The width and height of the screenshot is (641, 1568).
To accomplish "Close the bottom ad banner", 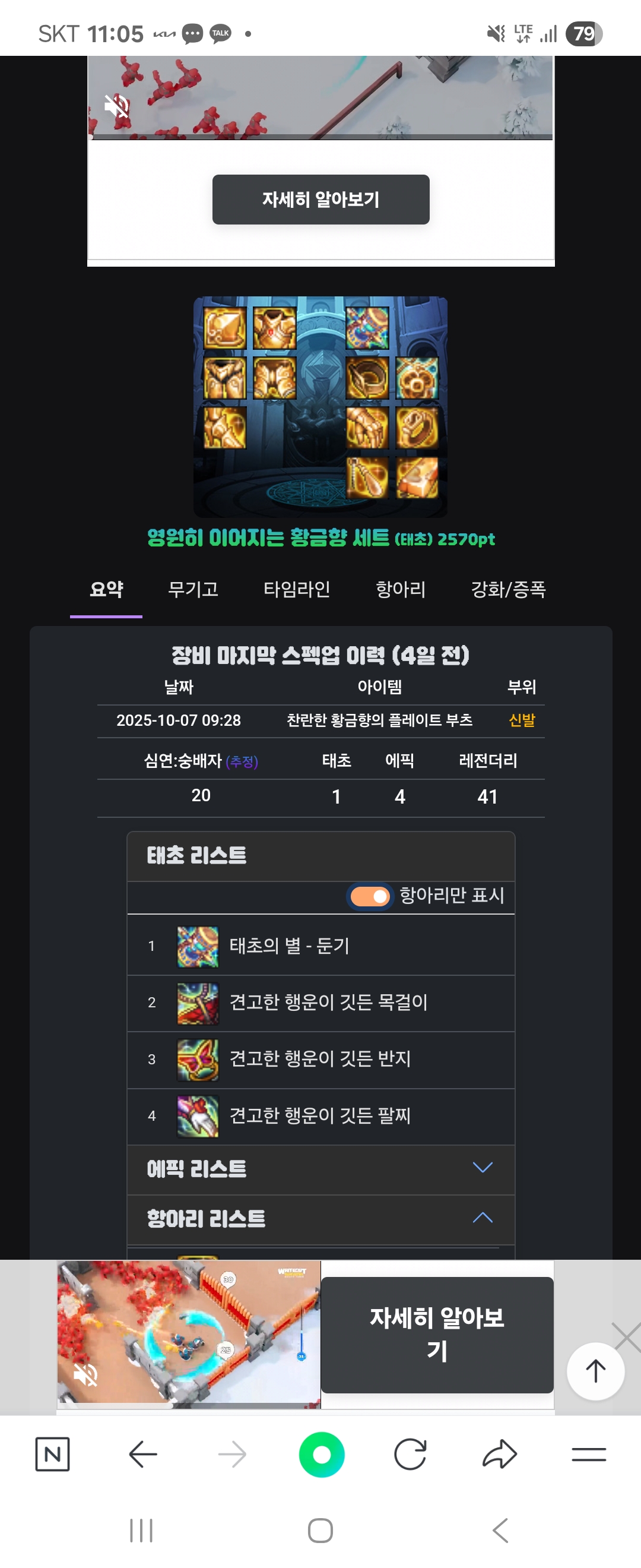I will tap(627, 1337).
